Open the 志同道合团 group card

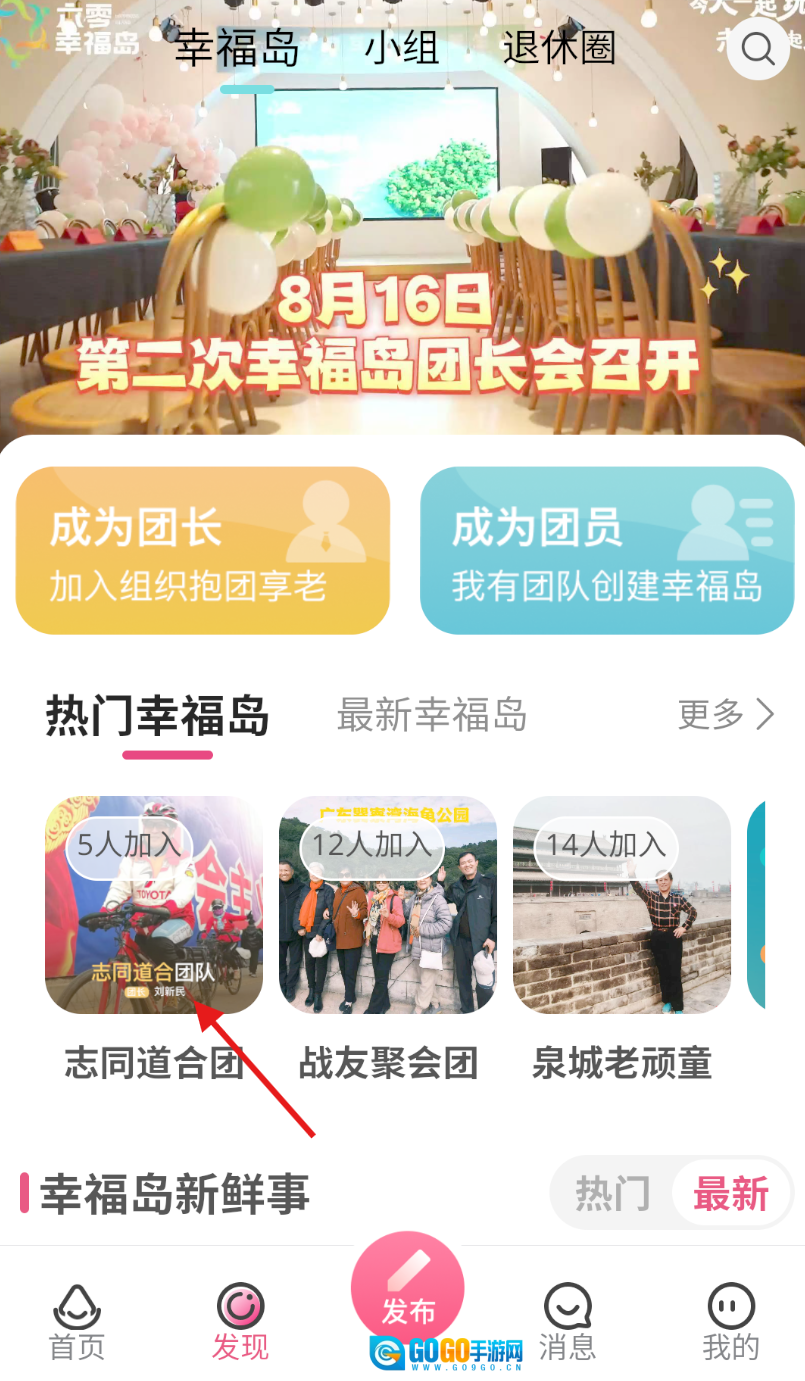click(154, 905)
